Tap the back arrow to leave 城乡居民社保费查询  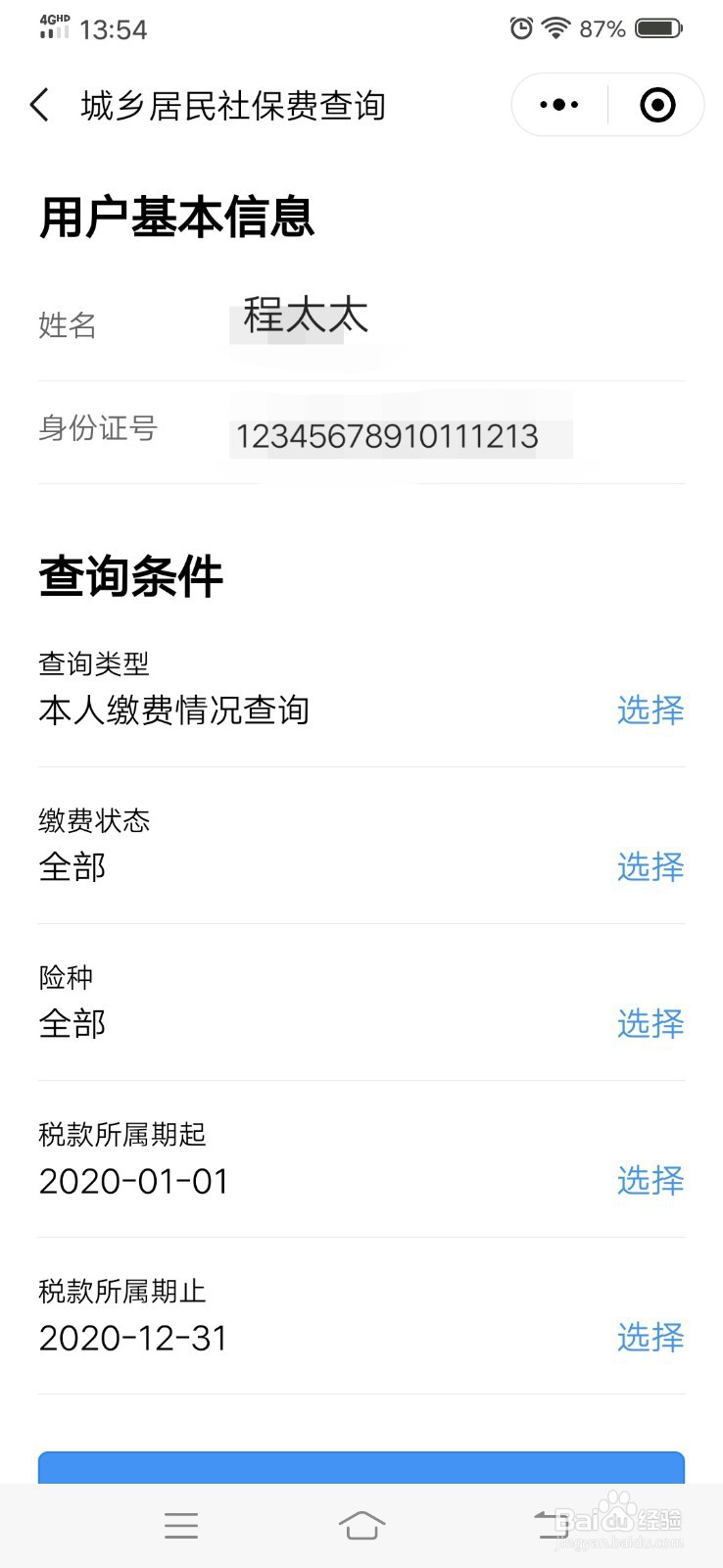pos(39,105)
